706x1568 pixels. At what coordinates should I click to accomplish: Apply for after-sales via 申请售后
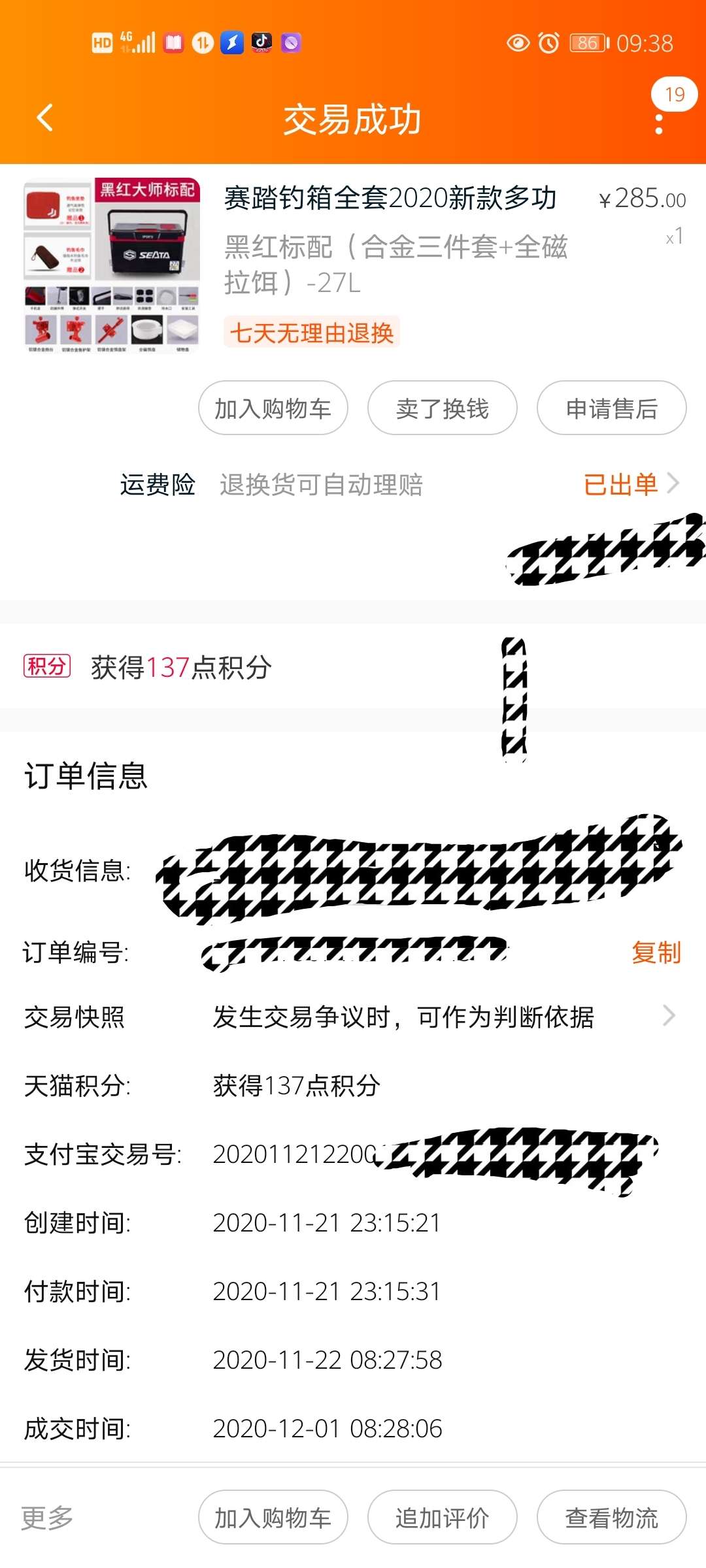[x=611, y=408]
